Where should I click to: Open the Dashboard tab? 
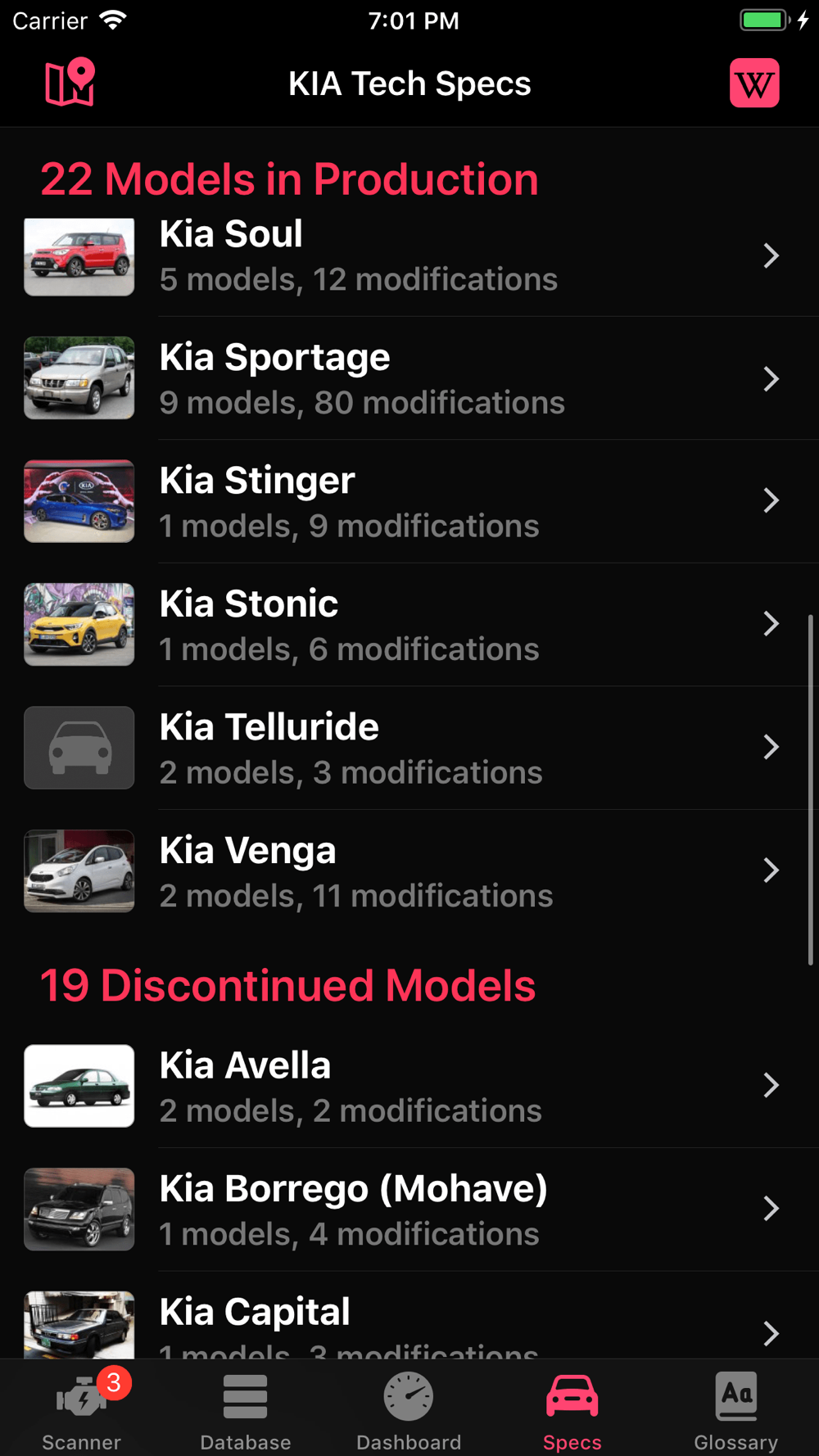pos(409,1409)
